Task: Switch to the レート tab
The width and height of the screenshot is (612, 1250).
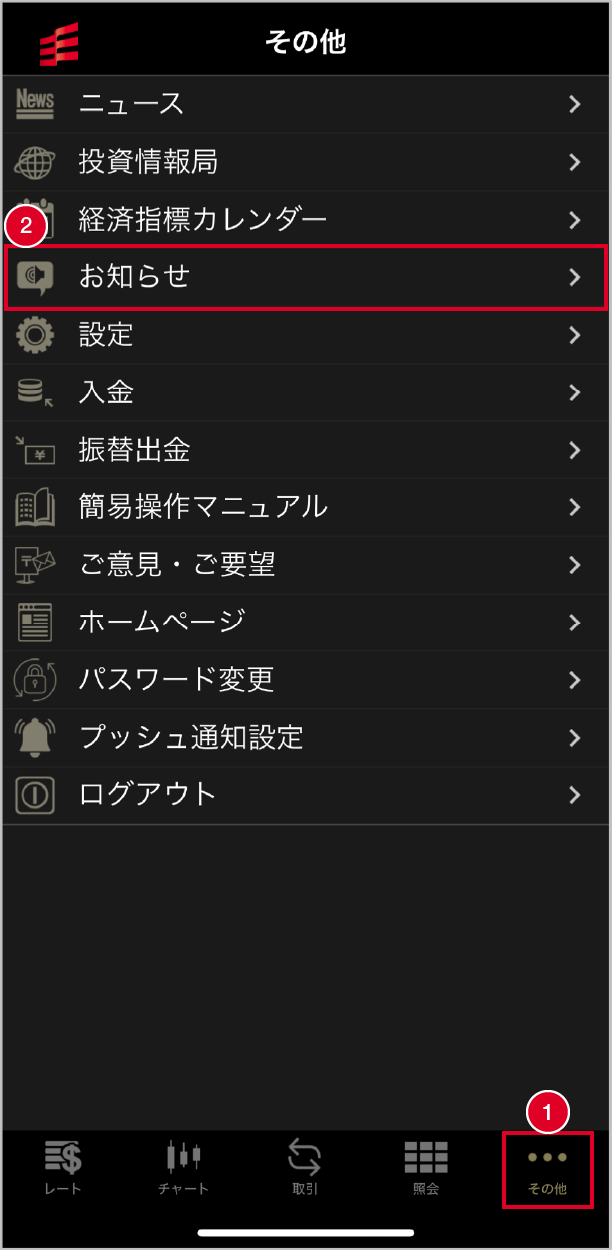Action: 63,1168
